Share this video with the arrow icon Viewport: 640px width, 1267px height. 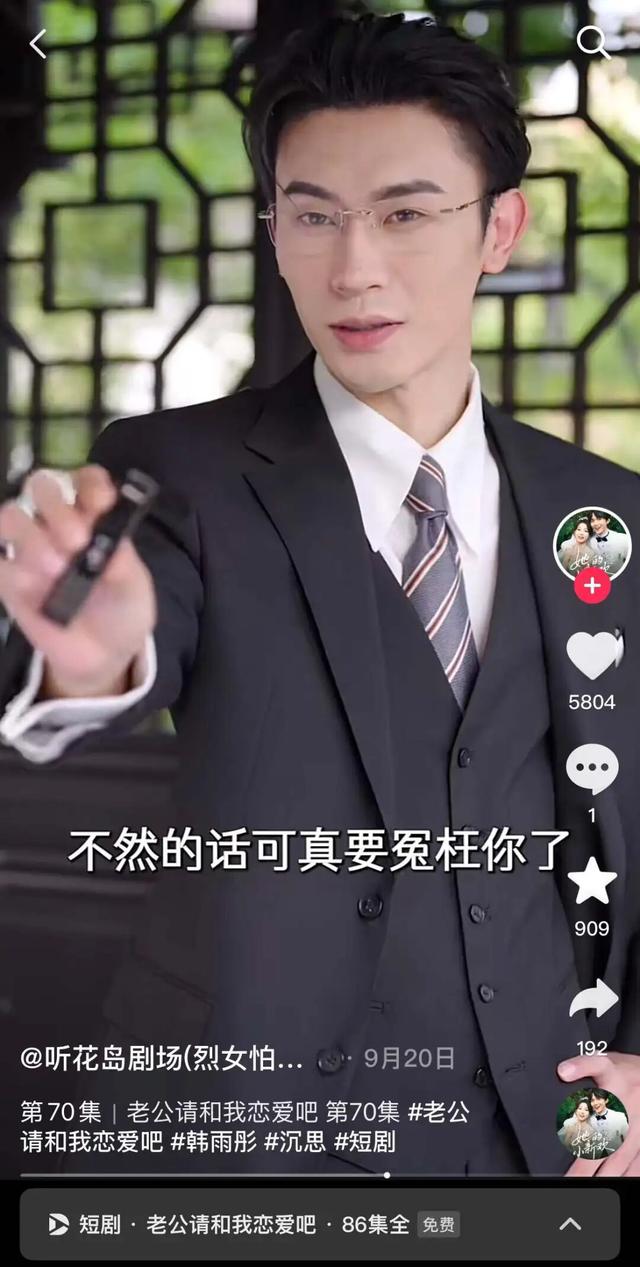(x=593, y=998)
